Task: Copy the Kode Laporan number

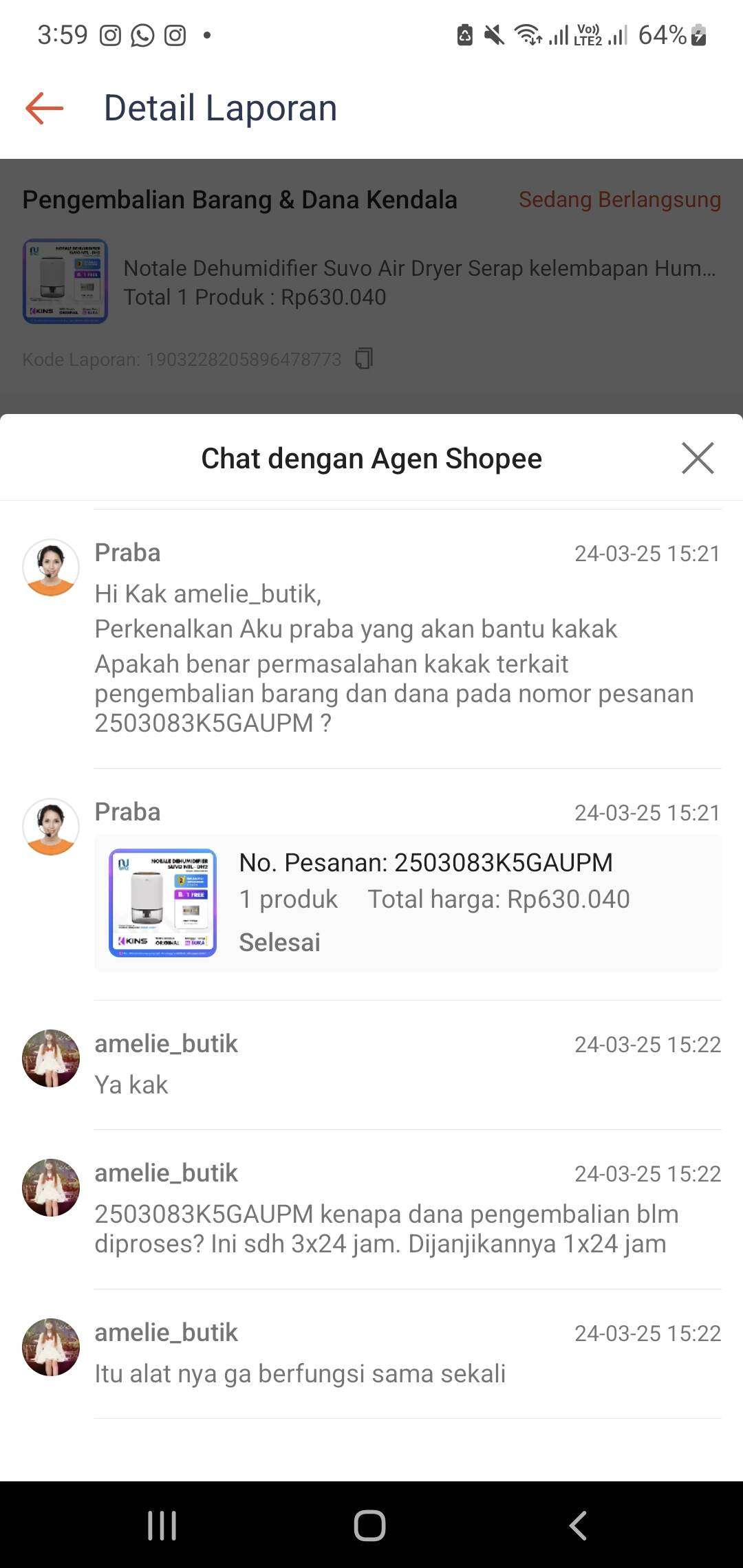Action: (x=364, y=358)
